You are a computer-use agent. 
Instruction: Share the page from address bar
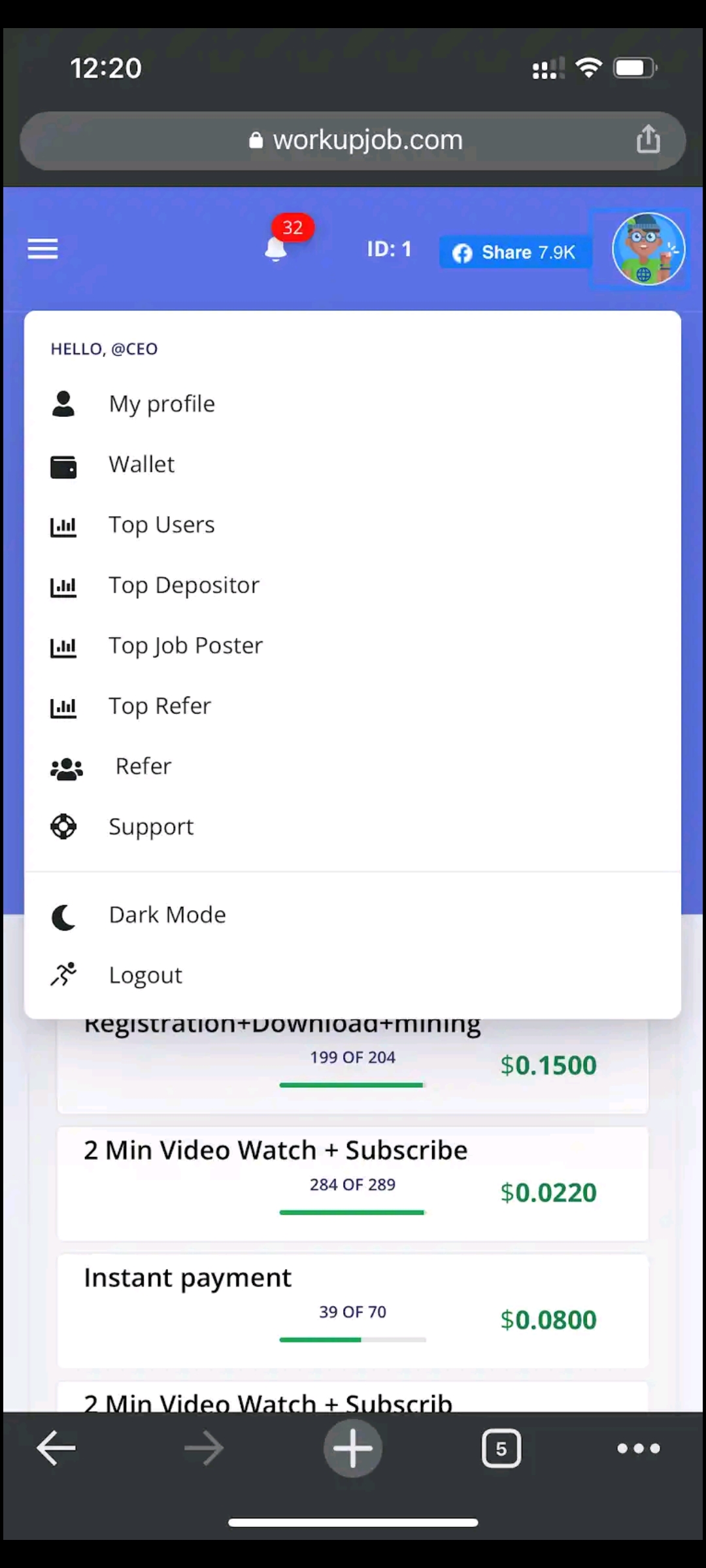click(x=648, y=139)
